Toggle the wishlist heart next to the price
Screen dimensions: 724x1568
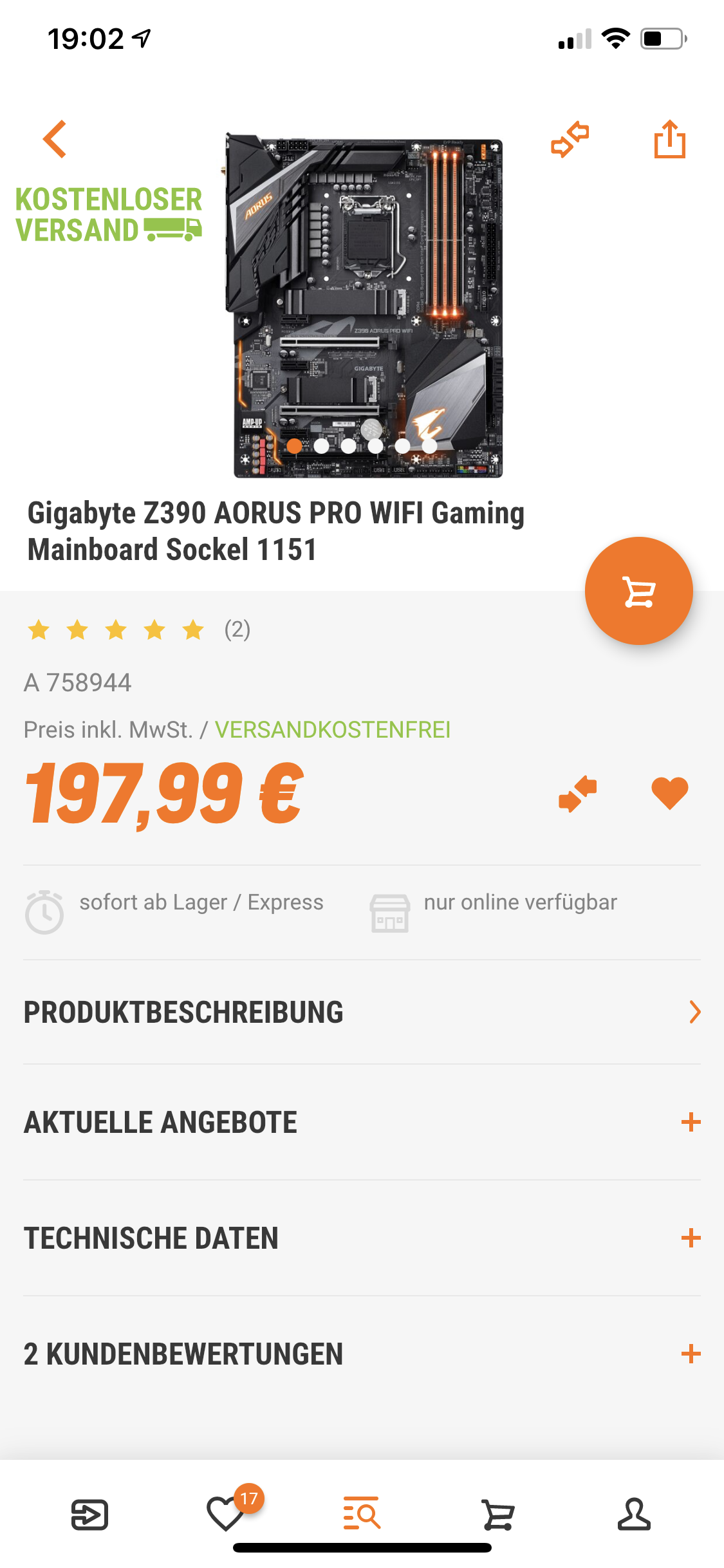click(669, 793)
